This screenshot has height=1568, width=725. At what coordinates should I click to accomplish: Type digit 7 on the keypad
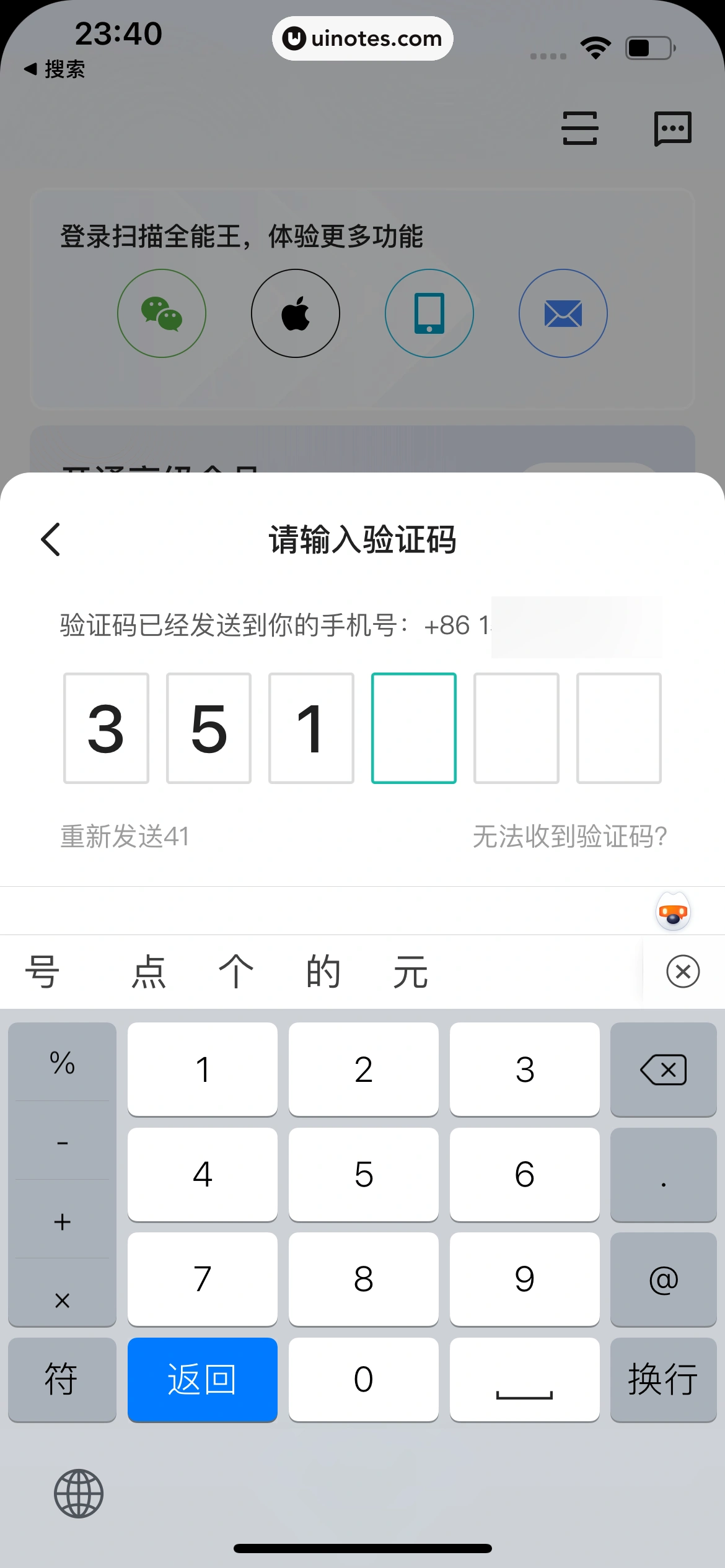click(202, 1279)
